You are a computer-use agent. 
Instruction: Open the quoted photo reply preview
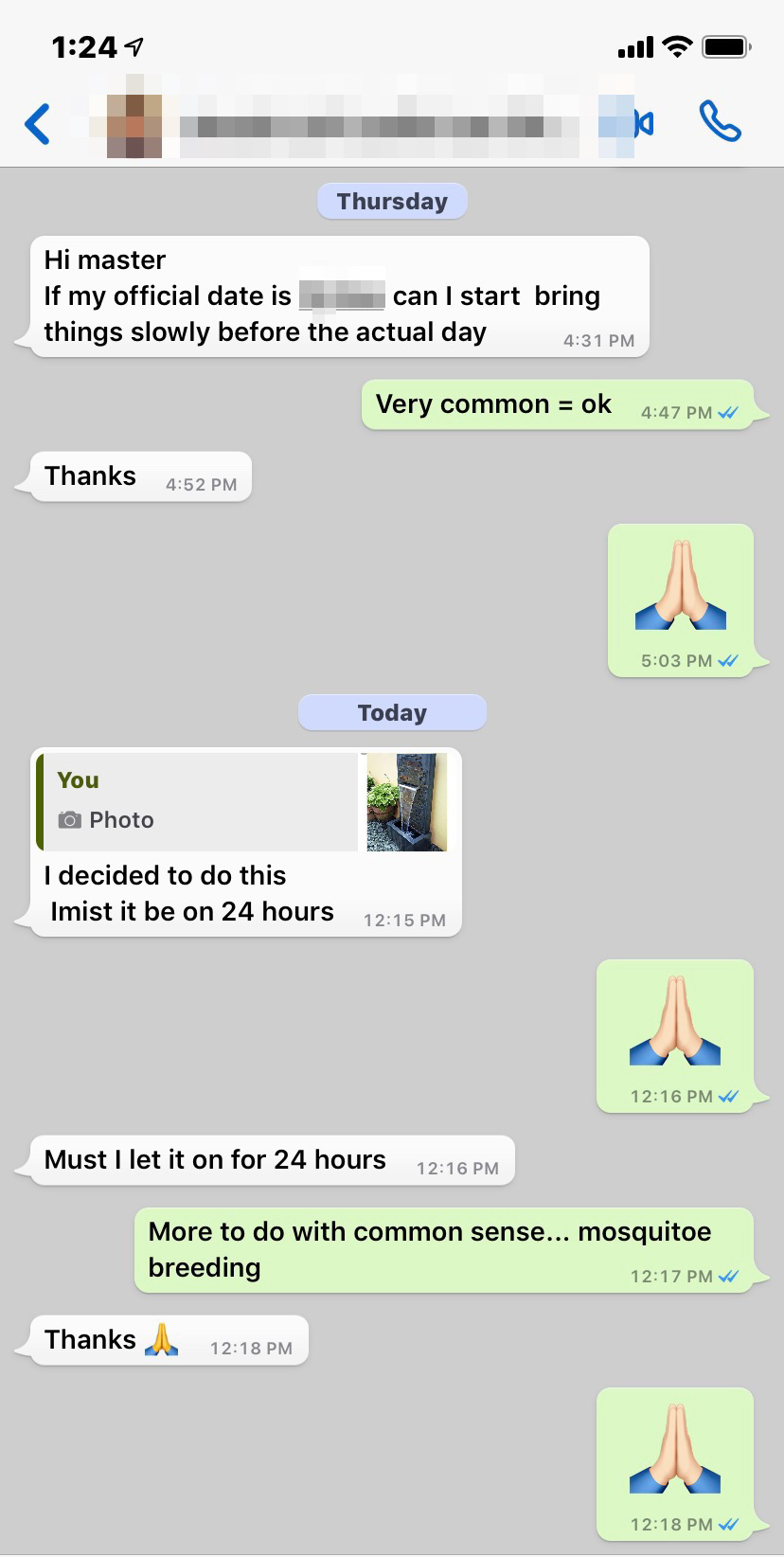pos(246,801)
